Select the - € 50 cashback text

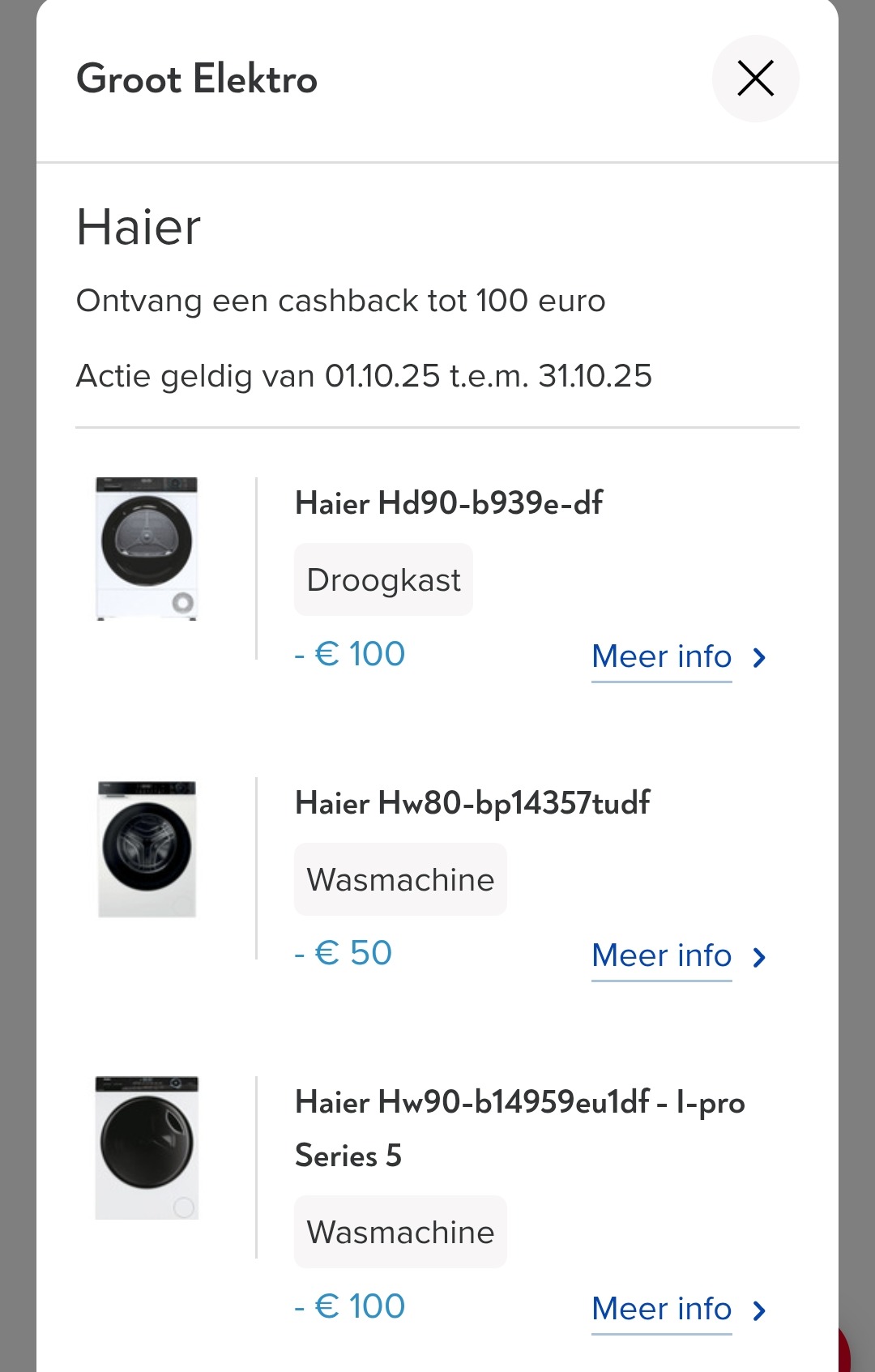click(x=344, y=953)
